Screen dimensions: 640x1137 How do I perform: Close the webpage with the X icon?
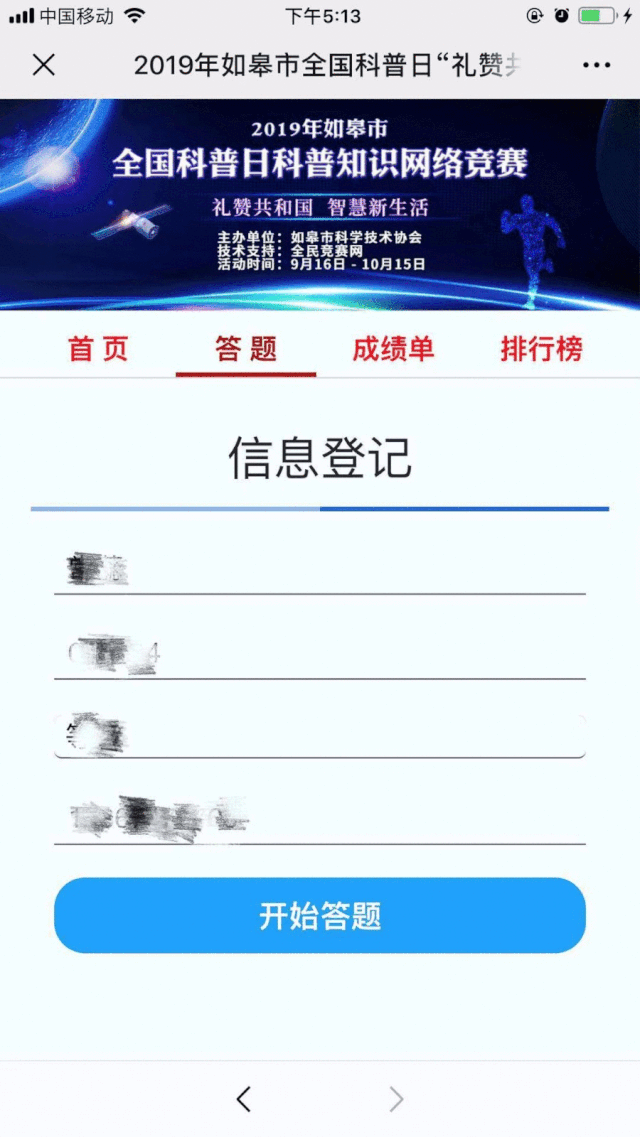pyautogui.click(x=44, y=65)
